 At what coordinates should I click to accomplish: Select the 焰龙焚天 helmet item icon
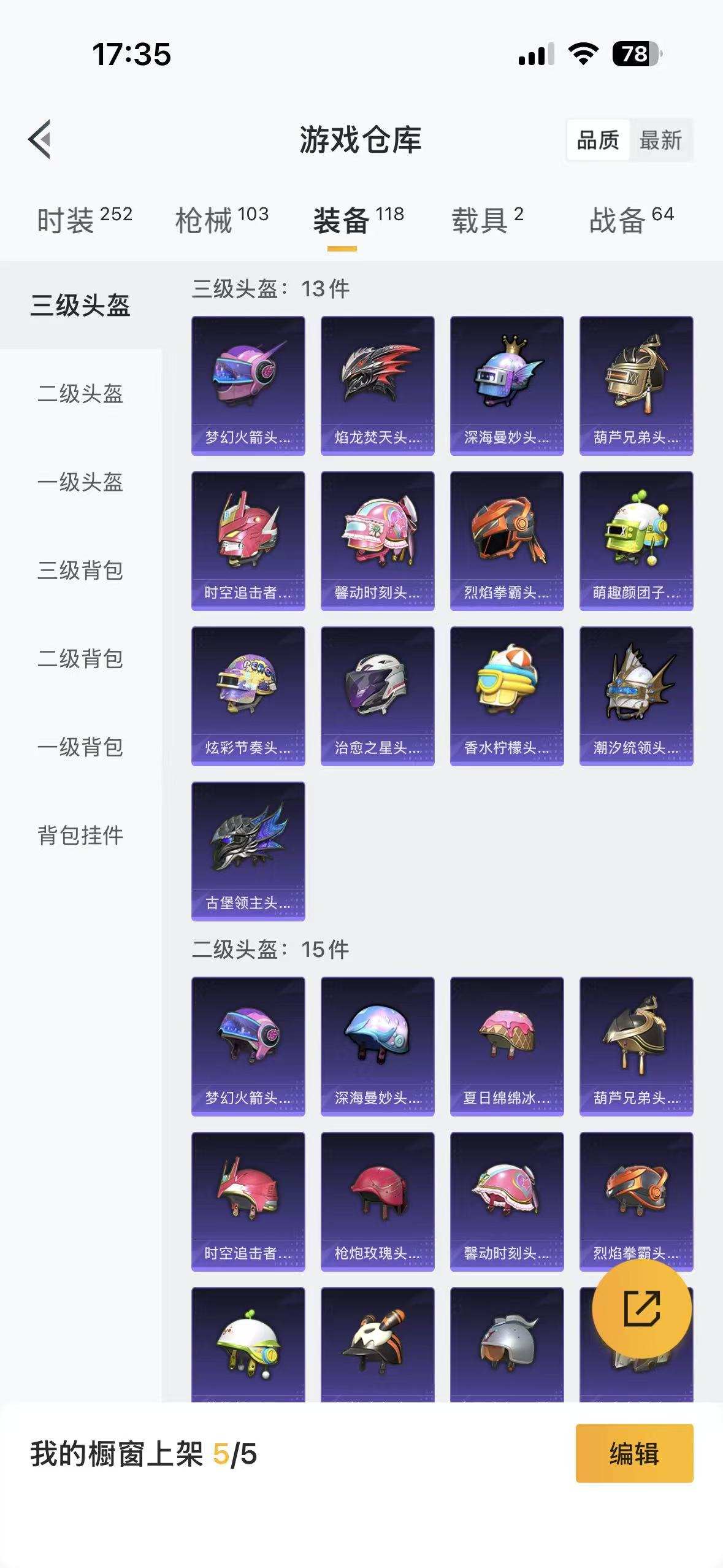click(377, 385)
